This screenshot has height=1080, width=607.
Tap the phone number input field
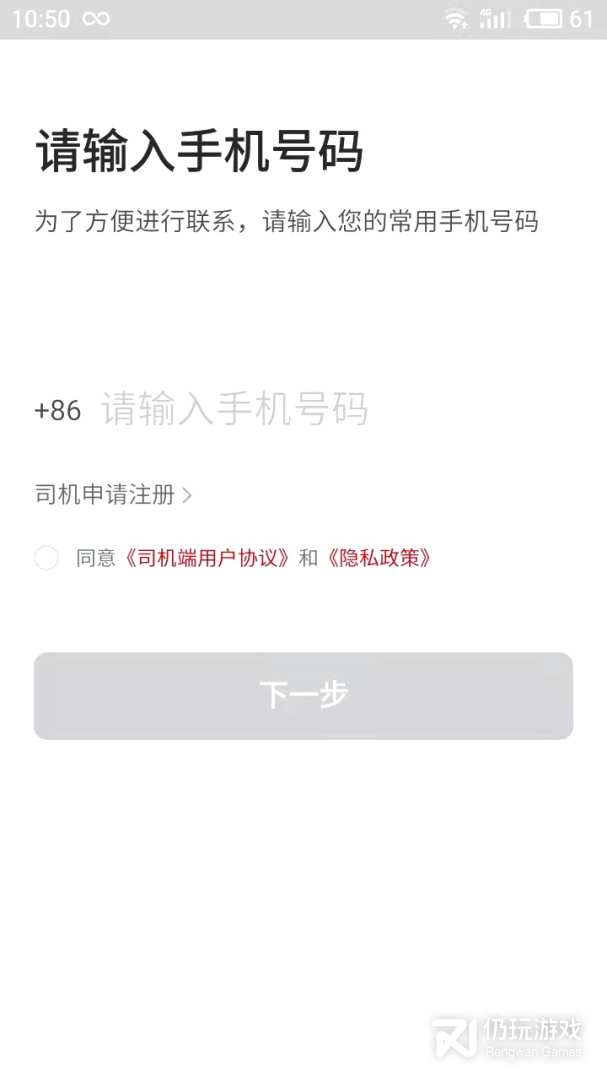tap(300, 410)
